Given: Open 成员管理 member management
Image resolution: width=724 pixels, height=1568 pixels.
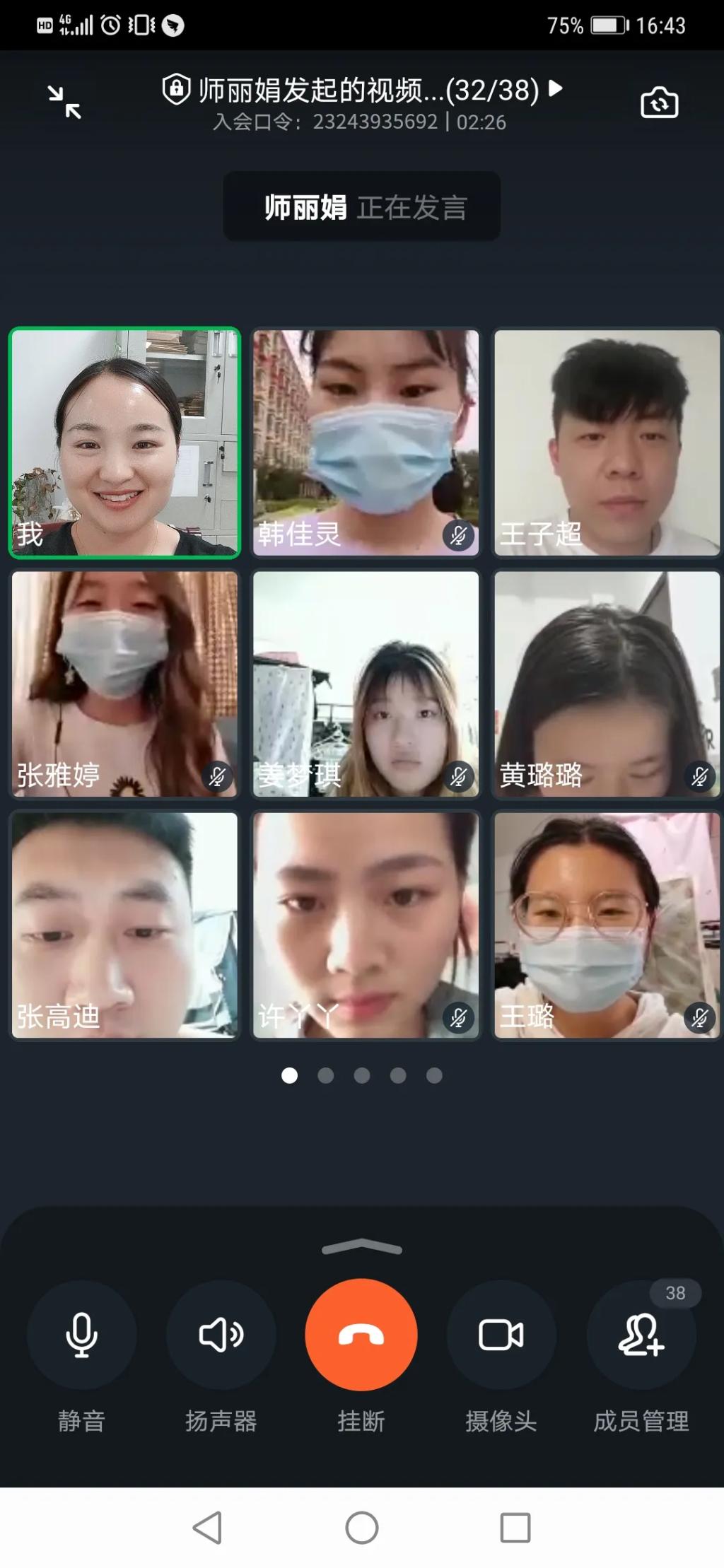Looking at the screenshot, I should [641, 1335].
